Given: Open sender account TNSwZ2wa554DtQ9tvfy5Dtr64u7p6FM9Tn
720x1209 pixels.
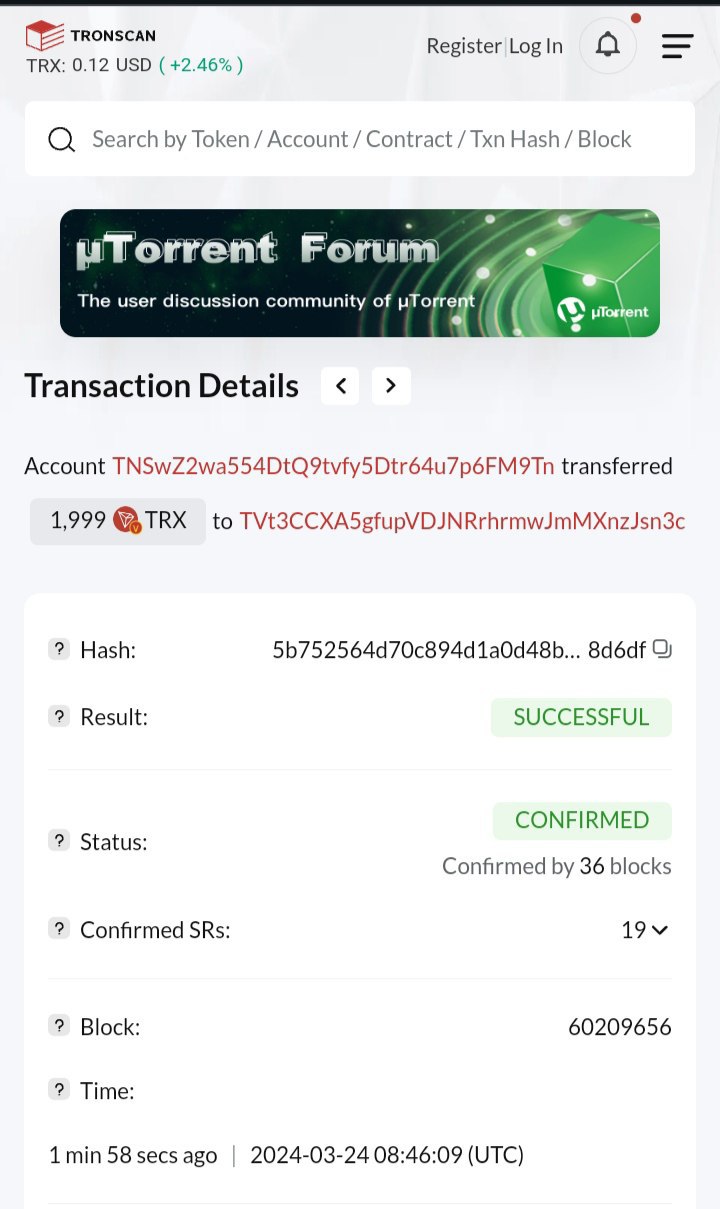Looking at the screenshot, I should pos(333,466).
